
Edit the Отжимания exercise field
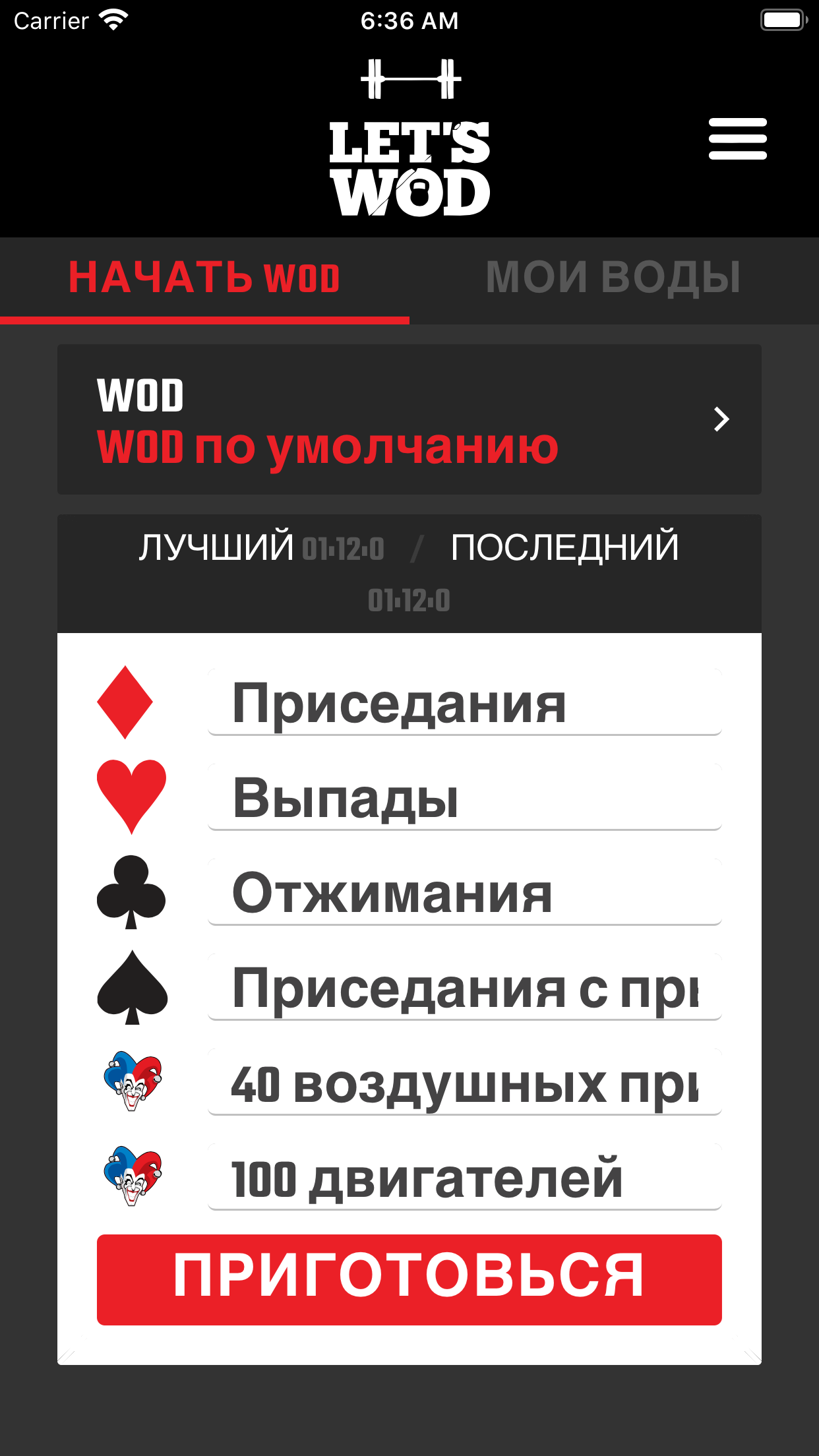(x=465, y=892)
